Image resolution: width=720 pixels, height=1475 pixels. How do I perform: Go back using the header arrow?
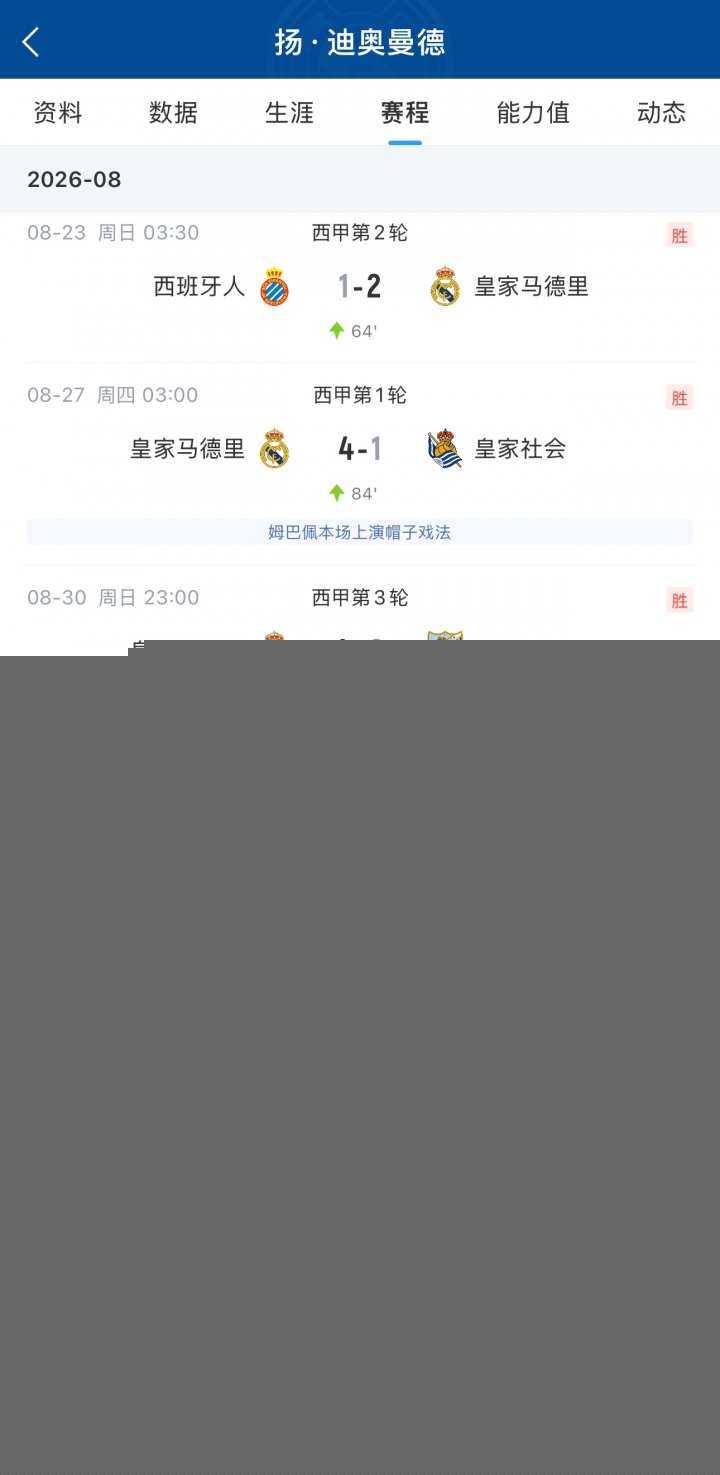click(31, 42)
